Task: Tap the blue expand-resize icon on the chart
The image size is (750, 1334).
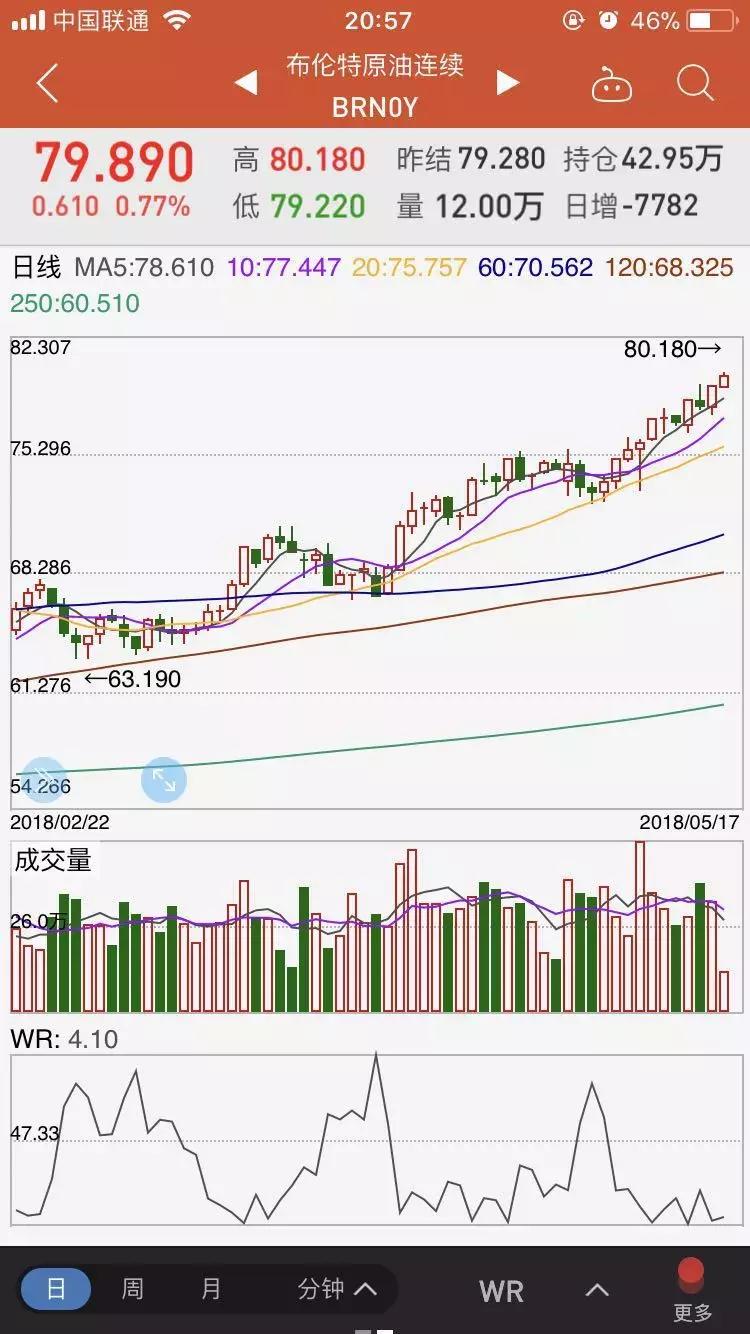Action: point(164,781)
